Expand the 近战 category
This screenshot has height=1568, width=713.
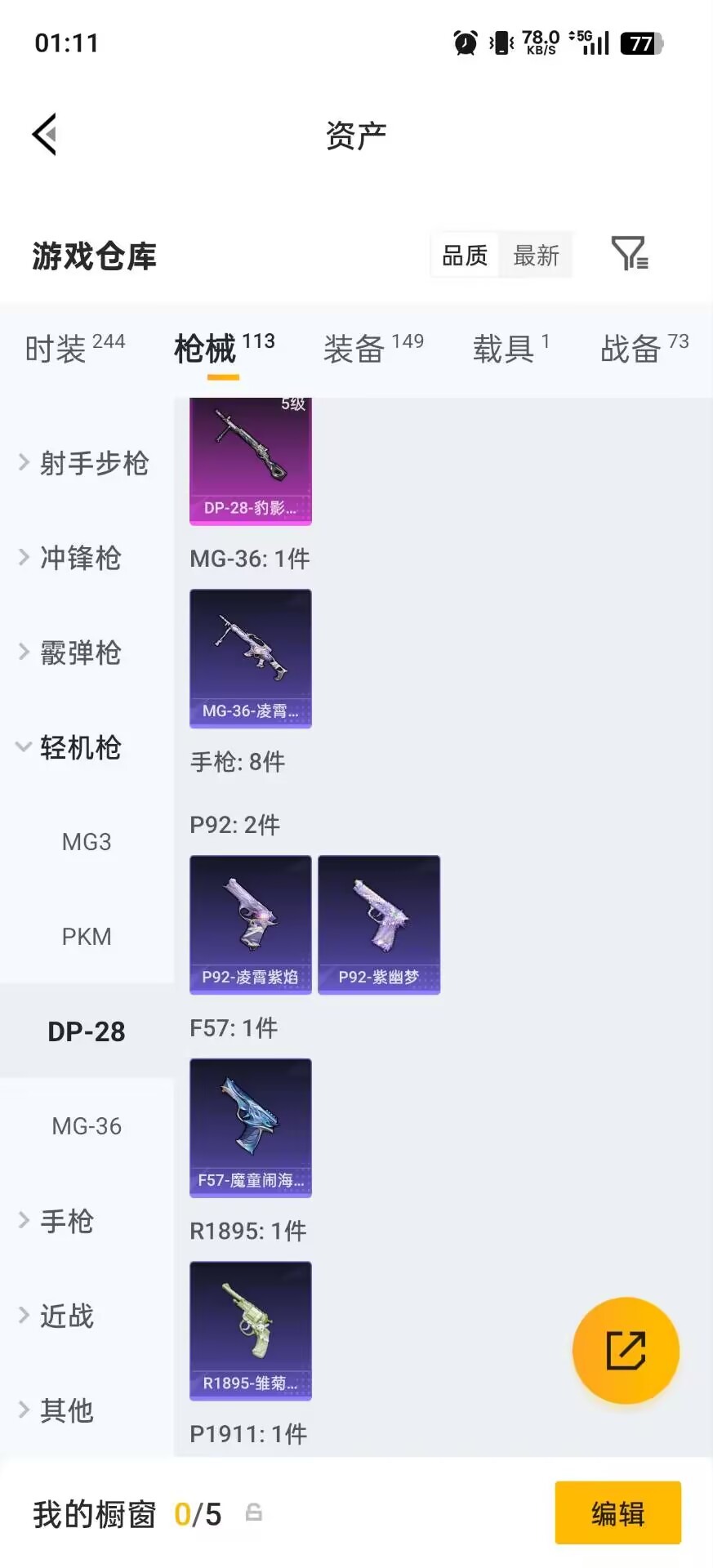(x=67, y=1316)
